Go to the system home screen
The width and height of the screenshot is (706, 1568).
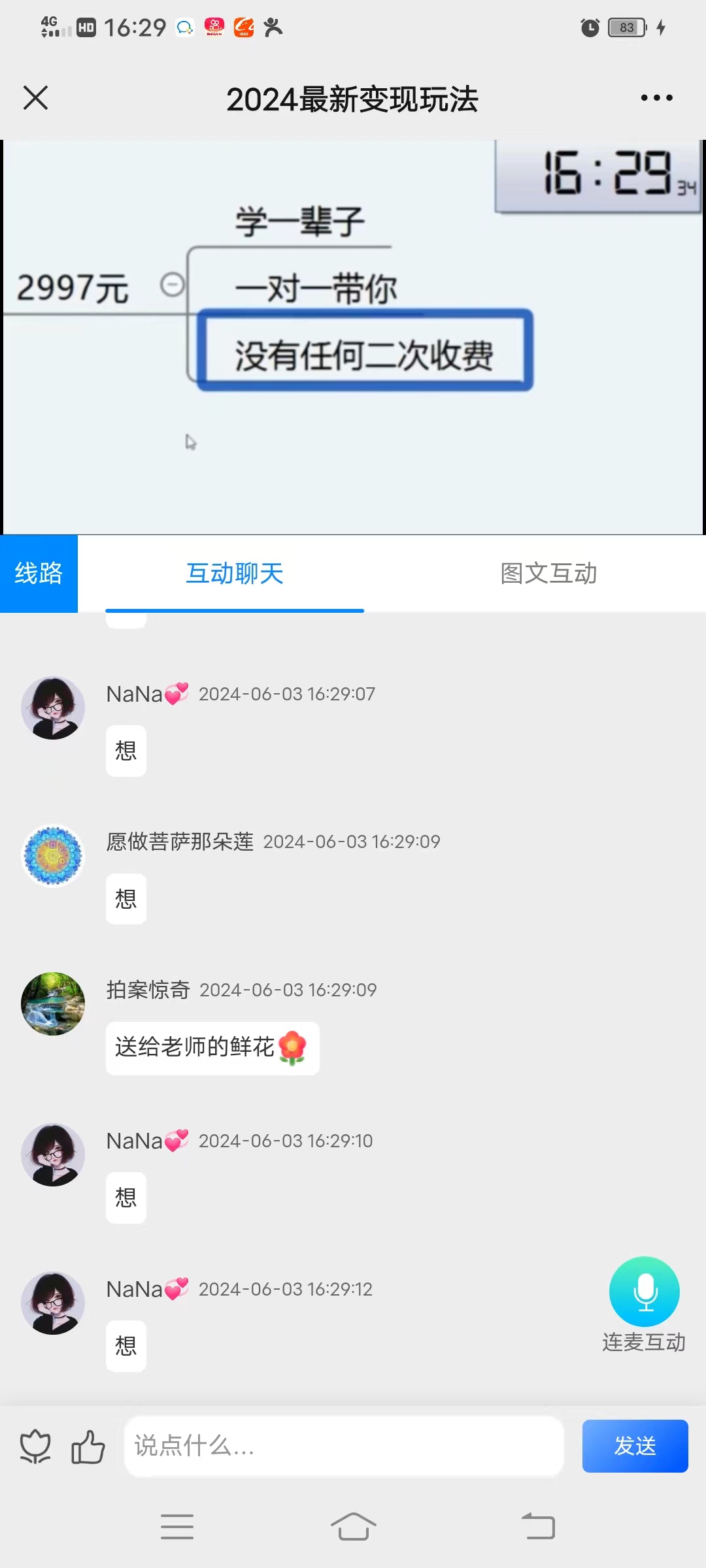pos(353,1527)
